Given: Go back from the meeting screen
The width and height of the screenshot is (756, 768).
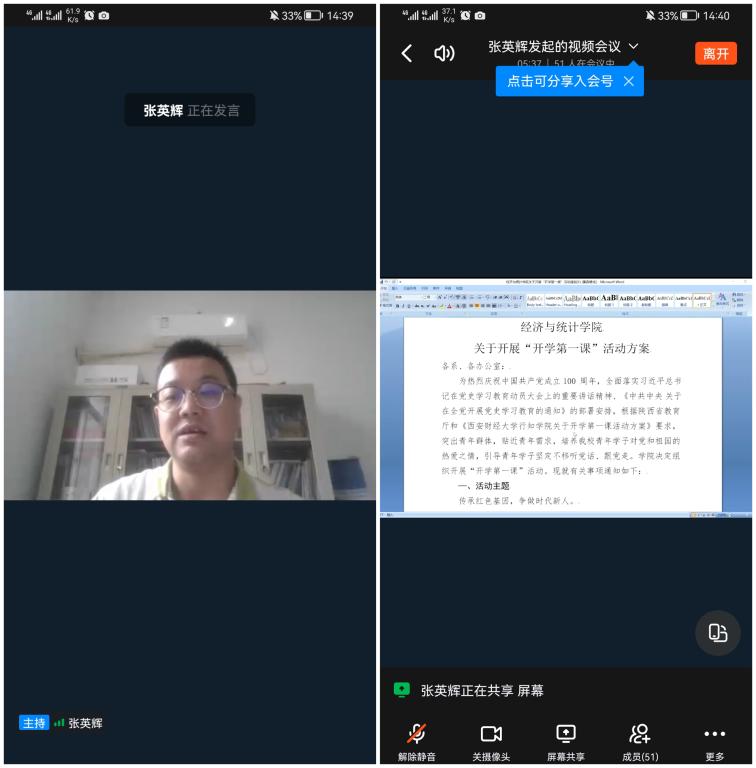Looking at the screenshot, I should [406, 53].
